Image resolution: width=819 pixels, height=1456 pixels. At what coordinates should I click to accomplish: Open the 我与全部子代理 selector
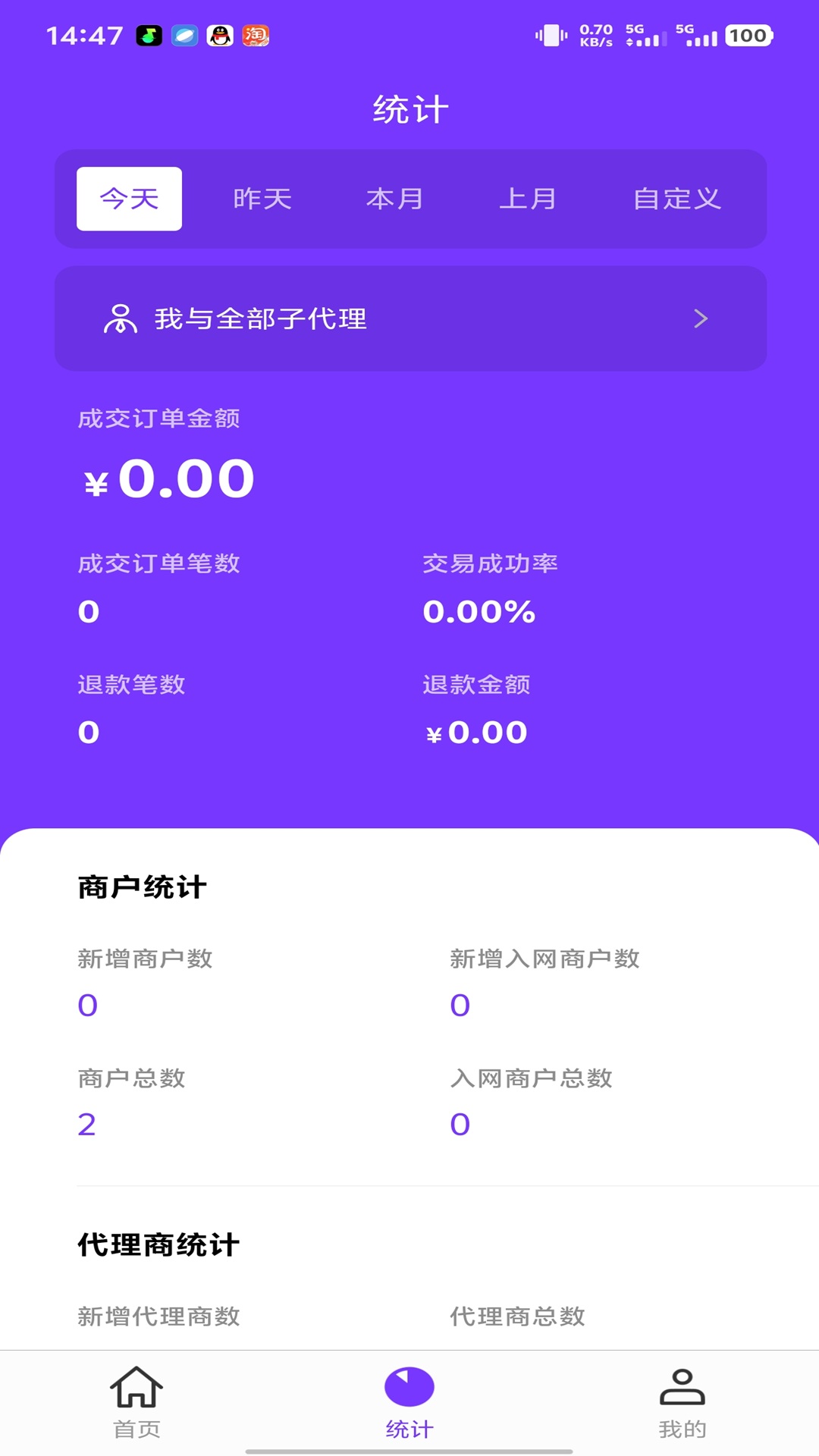point(410,318)
